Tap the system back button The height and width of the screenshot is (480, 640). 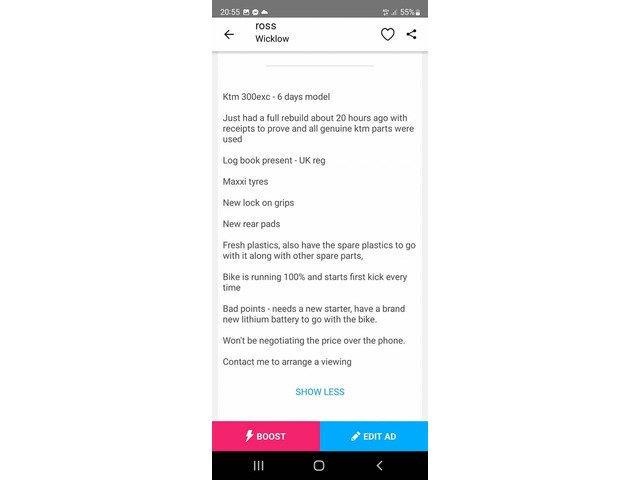click(380, 466)
